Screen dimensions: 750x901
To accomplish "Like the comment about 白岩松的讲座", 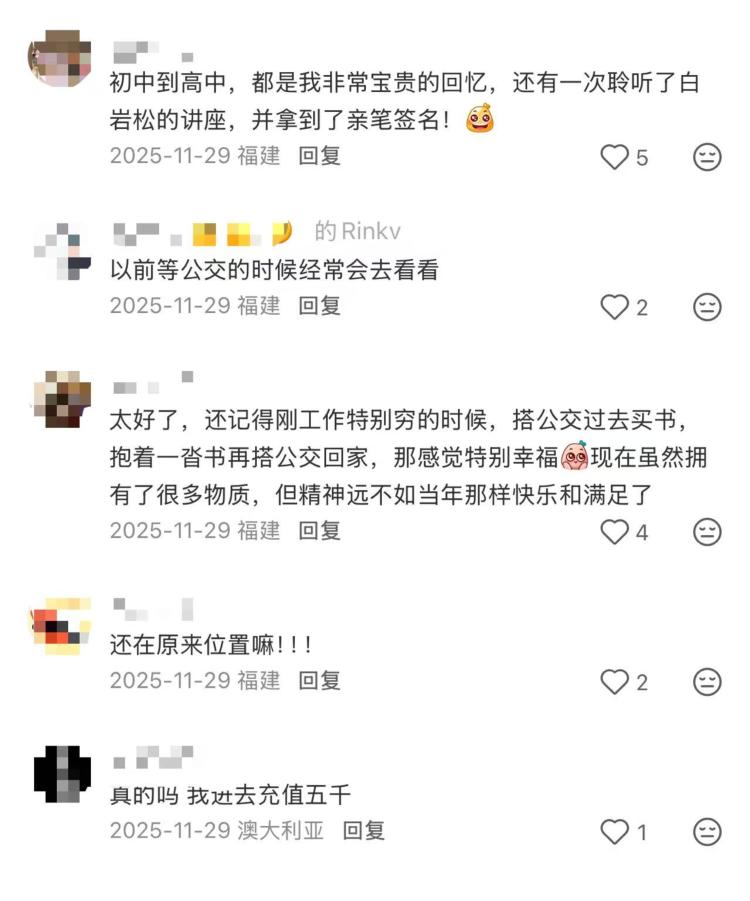I will (613, 157).
